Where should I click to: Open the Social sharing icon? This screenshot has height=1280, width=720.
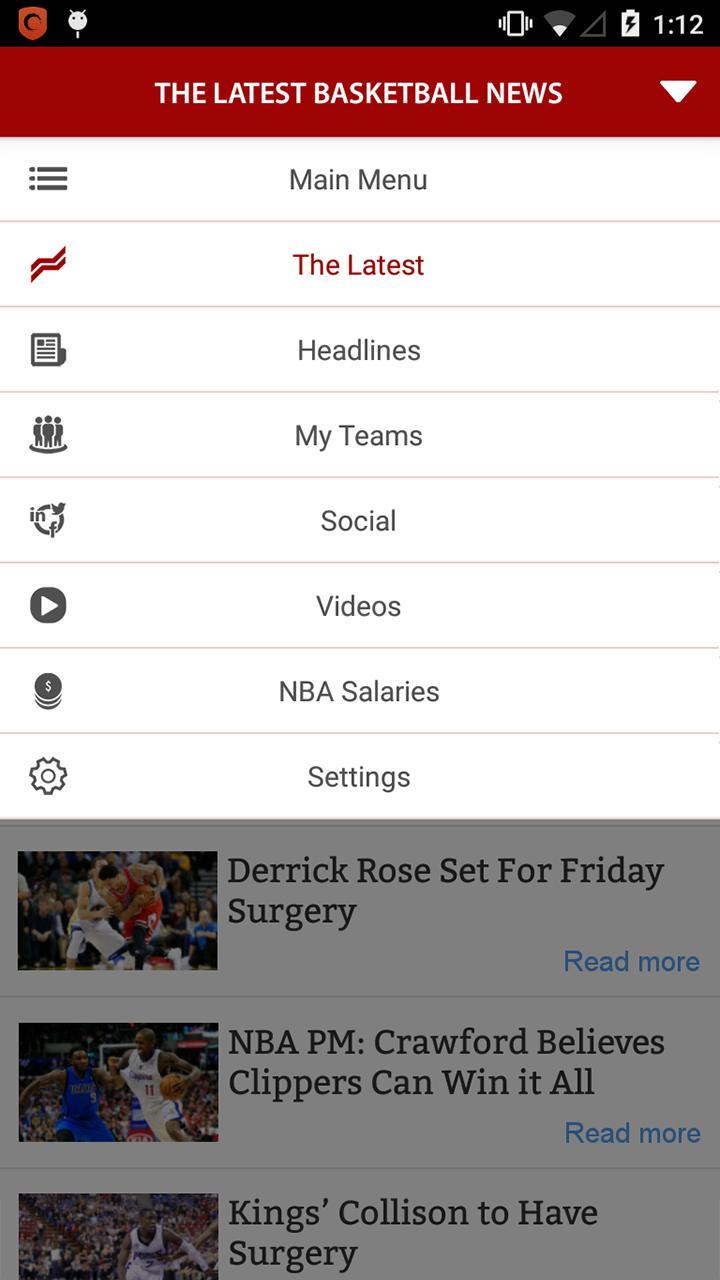coord(48,519)
